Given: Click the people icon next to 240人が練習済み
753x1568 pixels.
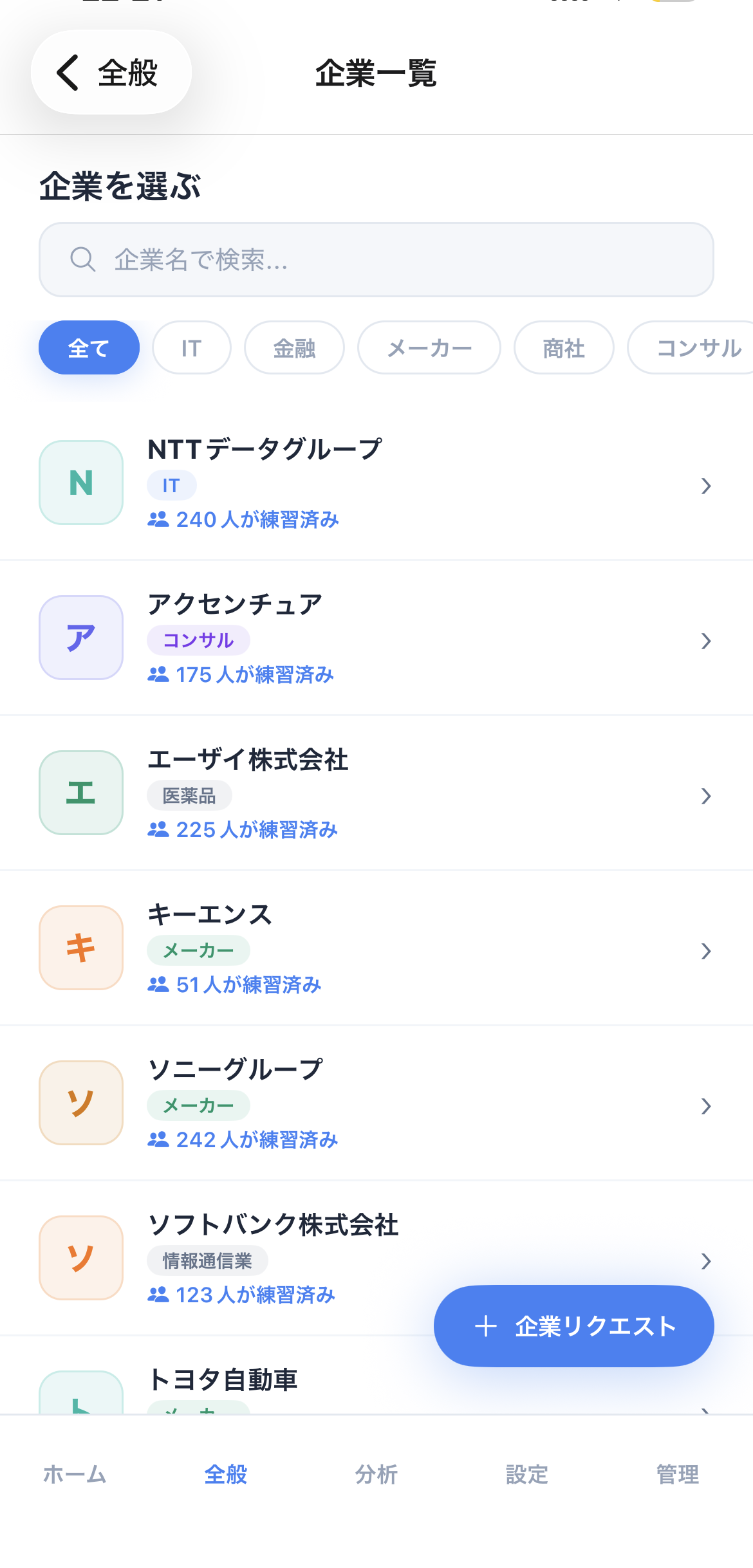Looking at the screenshot, I should pos(158,519).
